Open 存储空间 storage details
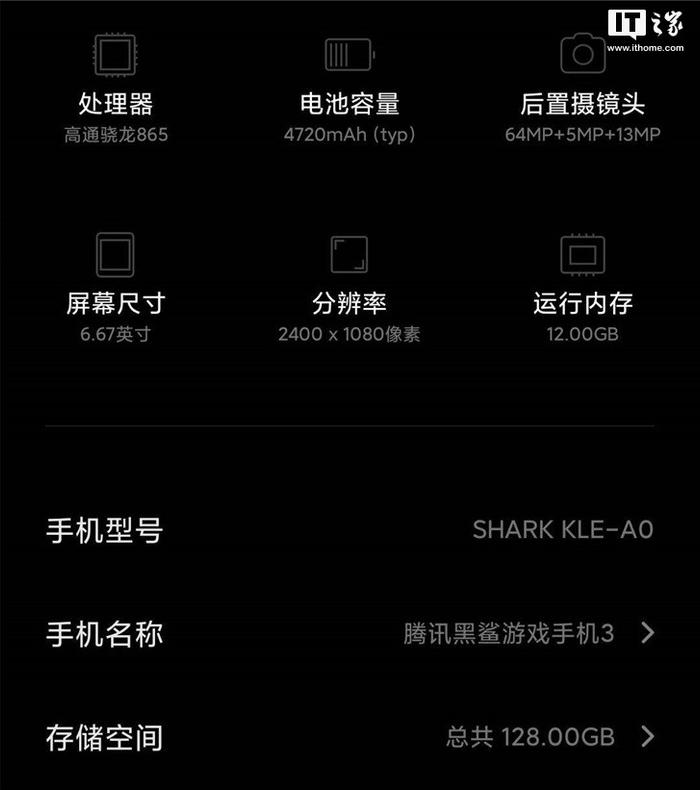This screenshot has height=790, width=700. (350, 738)
